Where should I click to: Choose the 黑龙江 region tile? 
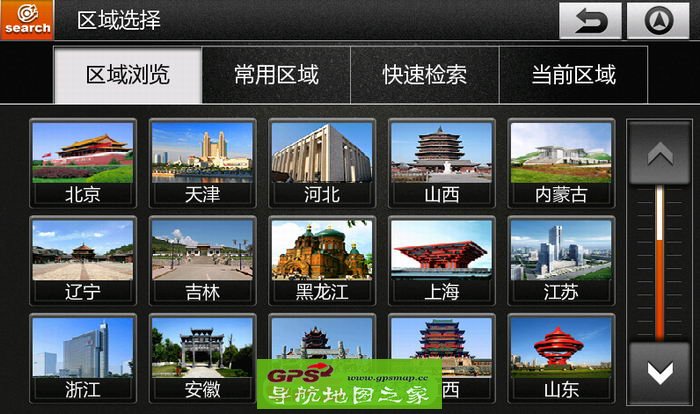click(x=322, y=261)
